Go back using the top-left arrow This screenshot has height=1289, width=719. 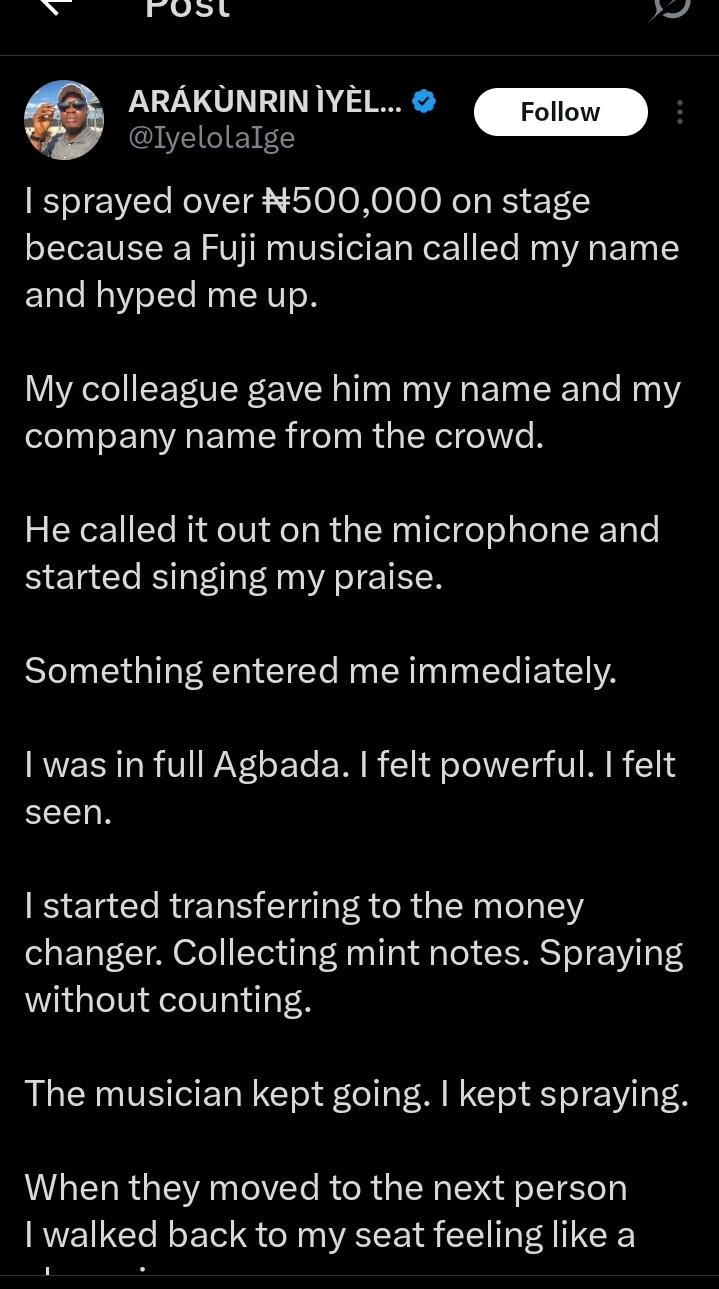coord(57,8)
